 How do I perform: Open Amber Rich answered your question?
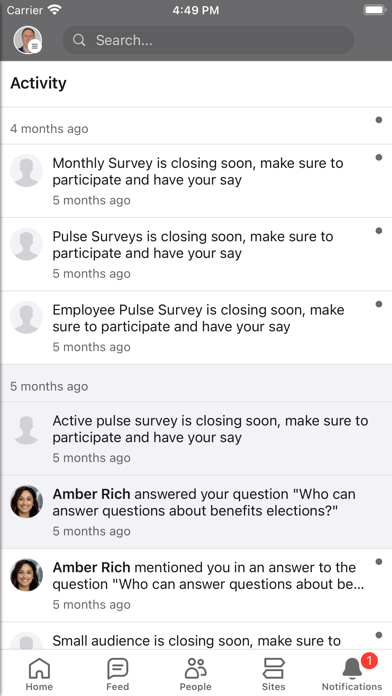(196, 512)
